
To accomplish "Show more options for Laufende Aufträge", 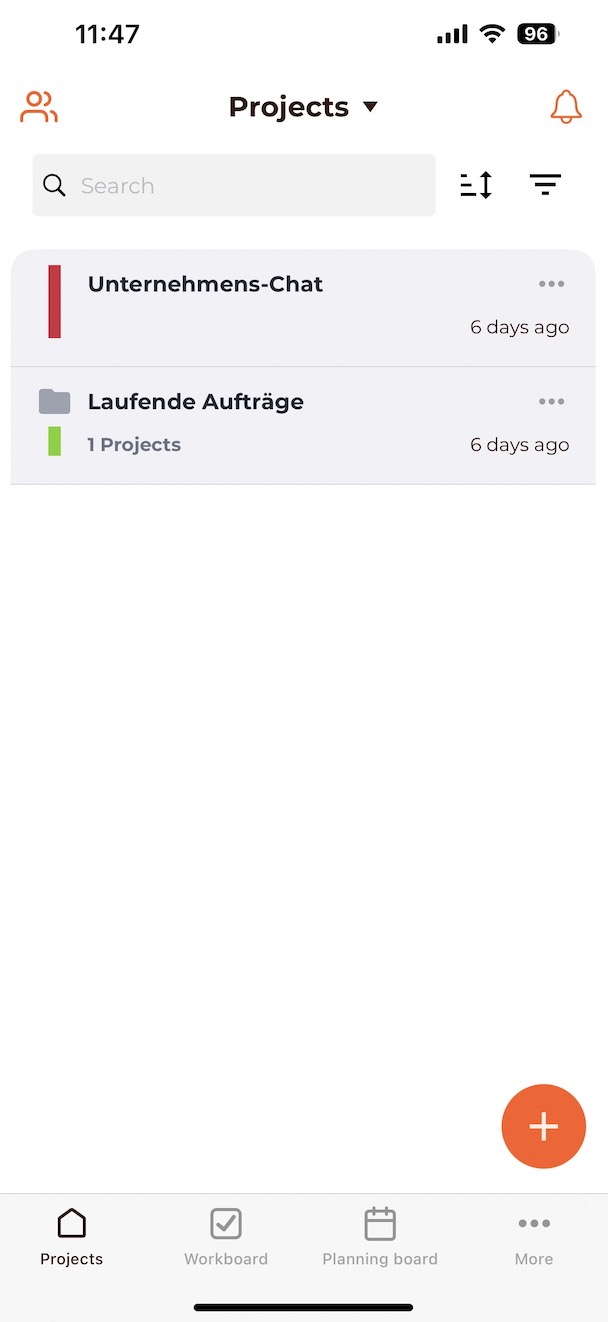I will tap(551, 402).
